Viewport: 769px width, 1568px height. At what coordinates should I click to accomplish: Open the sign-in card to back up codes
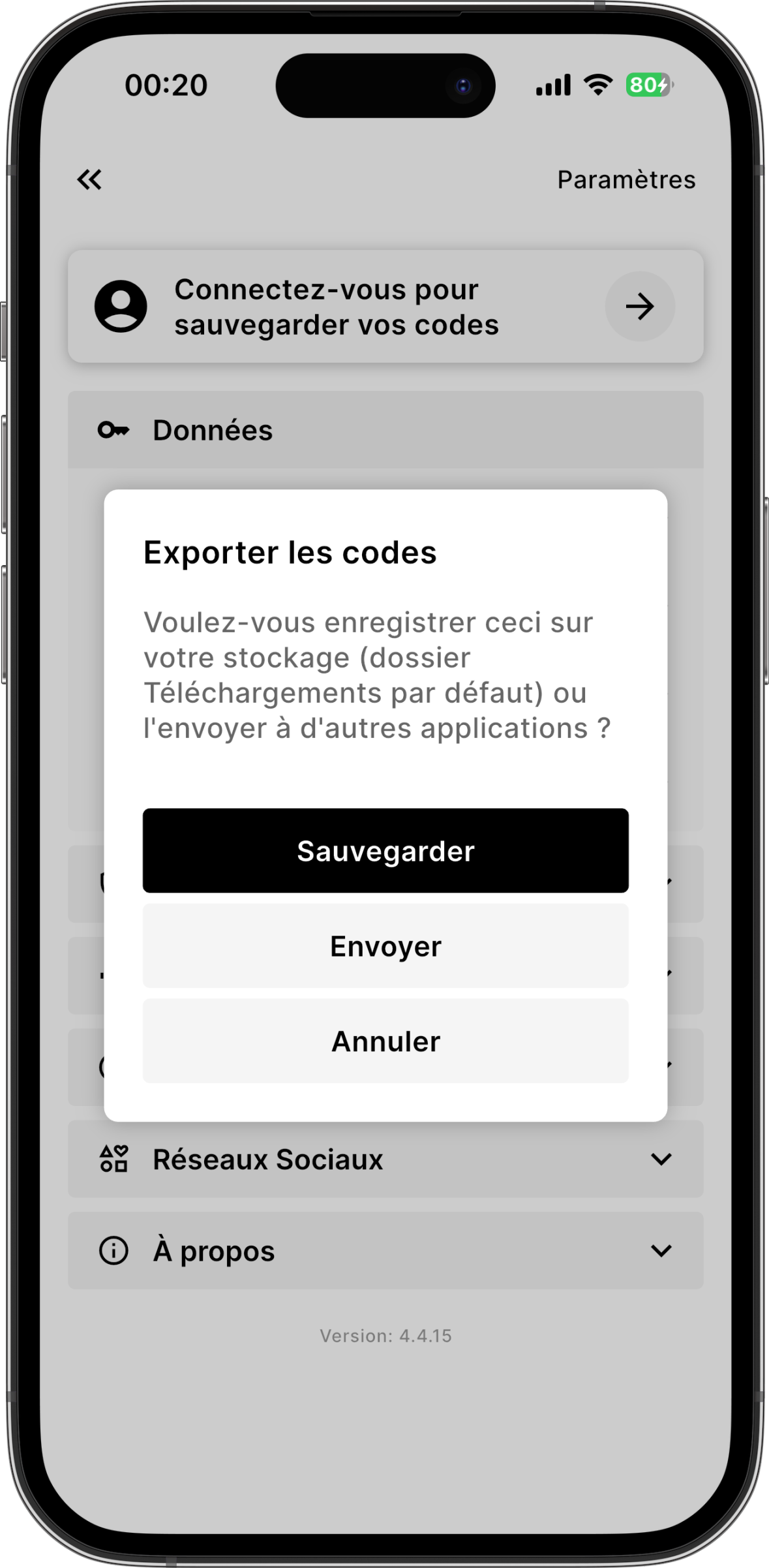point(385,307)
